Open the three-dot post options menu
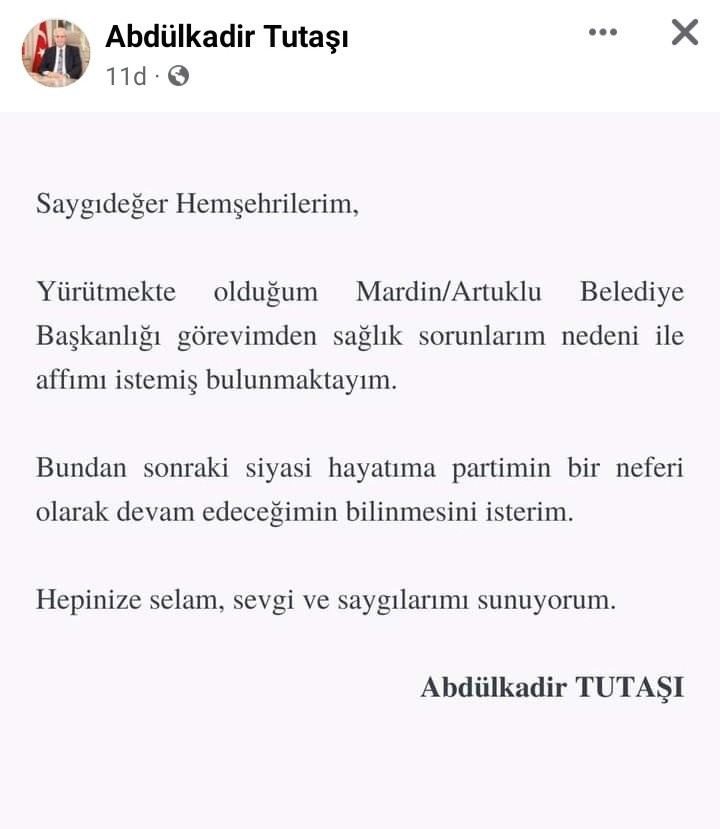Image resolution: width=720 pixels, height=829 pixels. point(603,32)
